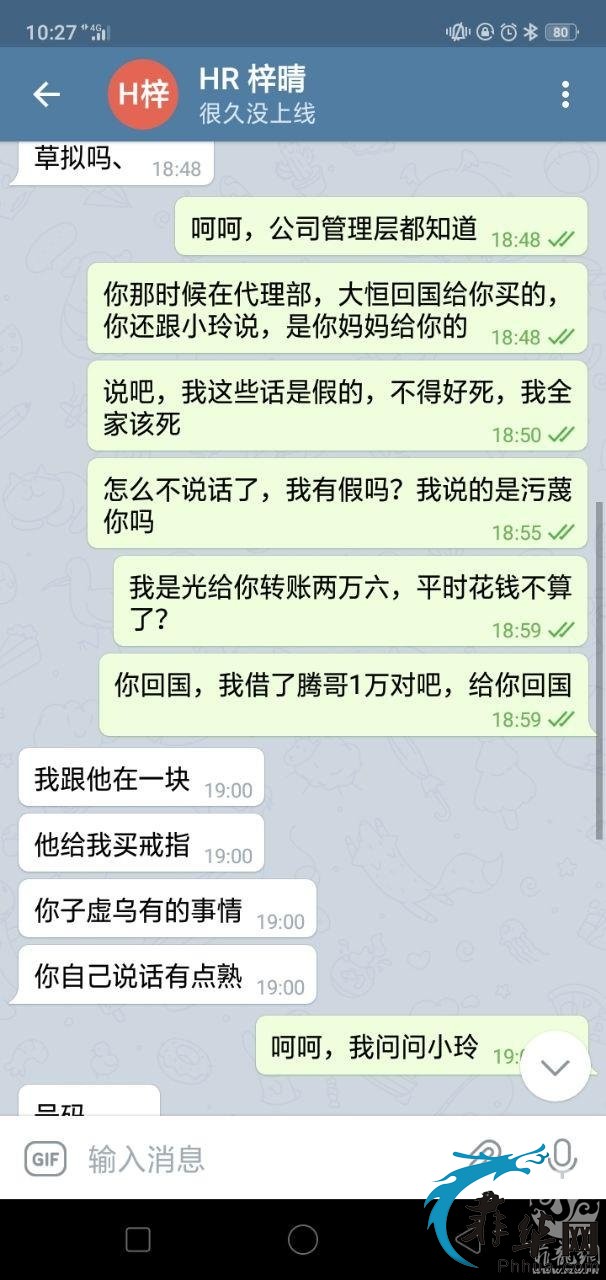Open the overflow menu in the chat header
This screenshot has height=1280, width=606.
click(x=565, y=95)
